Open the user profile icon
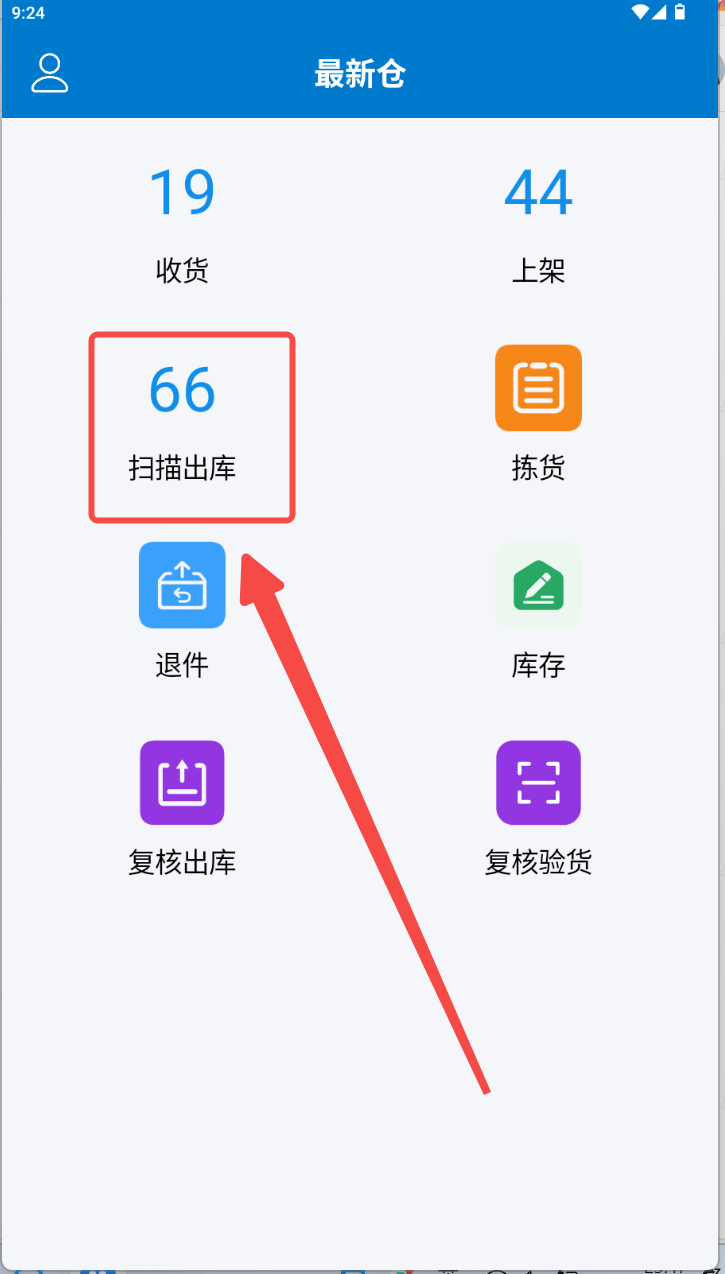Viewport: 725px width, 1274px height. click(x=50, y=74)
